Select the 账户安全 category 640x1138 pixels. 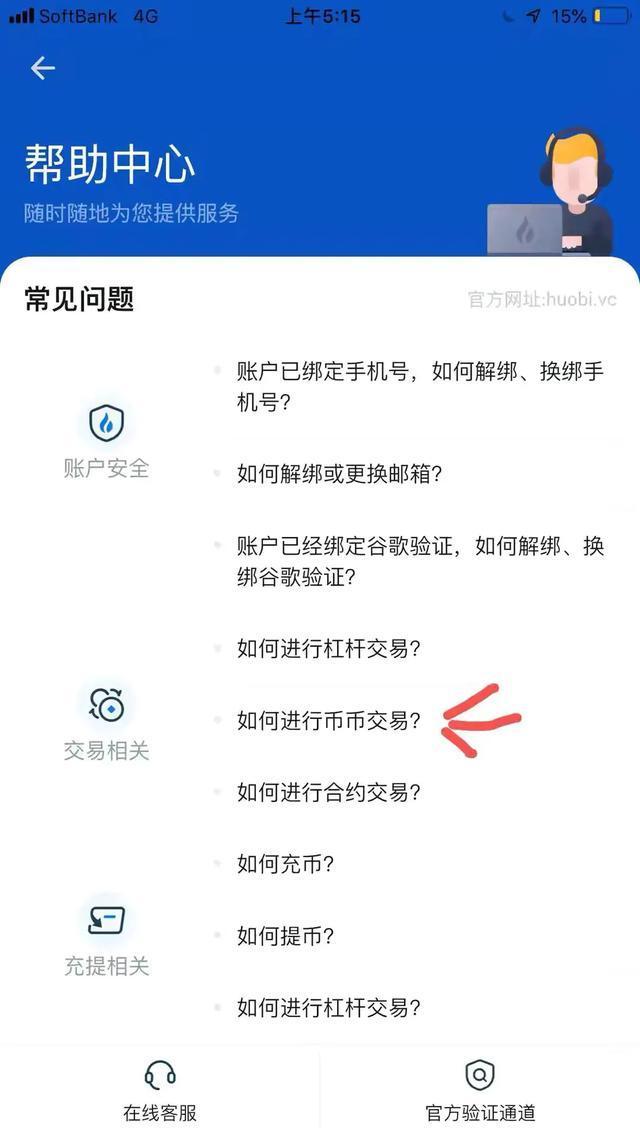[x=106, y=441]
